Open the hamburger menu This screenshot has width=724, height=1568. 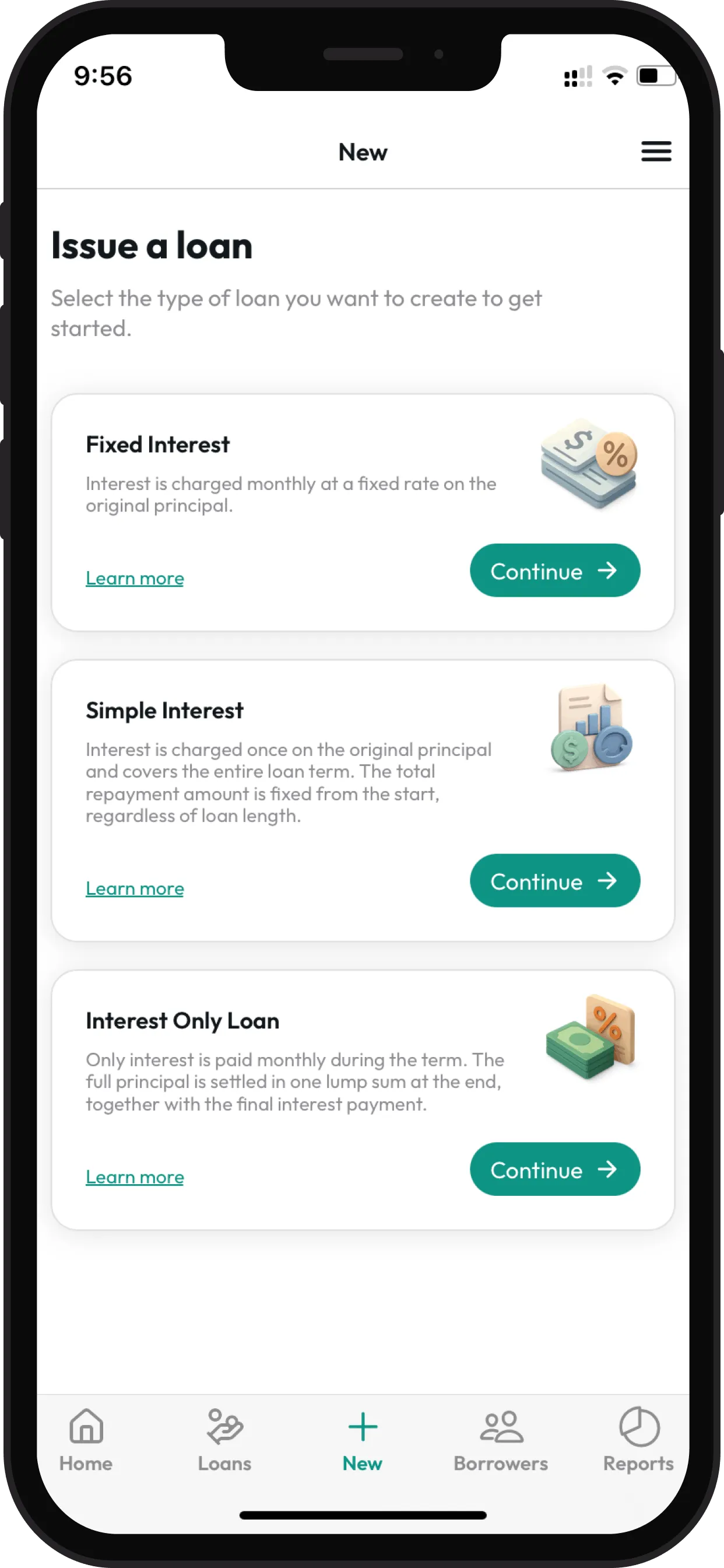pyautogui.click(x=656, y=152)
